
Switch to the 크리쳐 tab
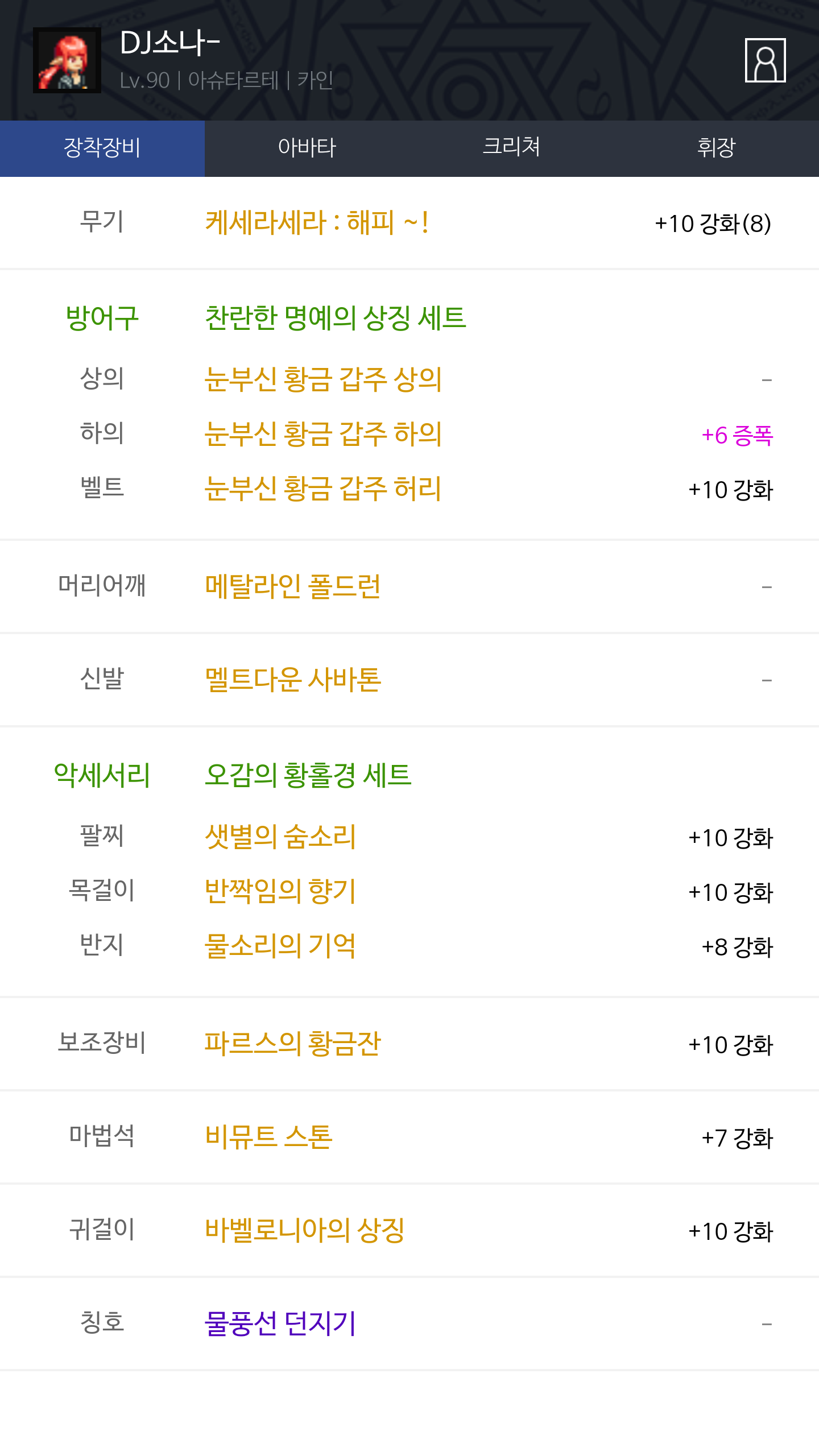tap(511, 148)
